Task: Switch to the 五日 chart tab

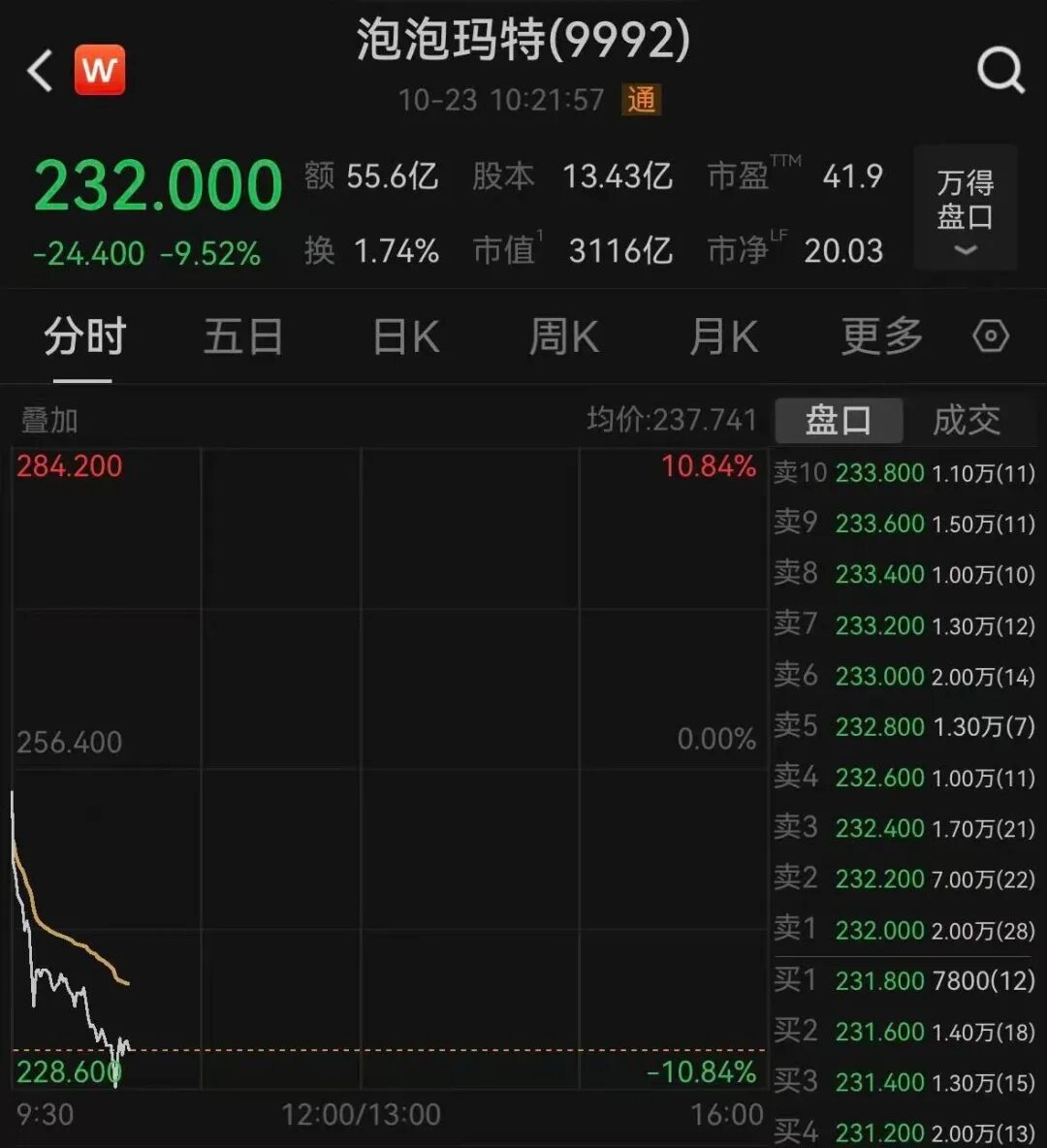Action: coord(242,337)
